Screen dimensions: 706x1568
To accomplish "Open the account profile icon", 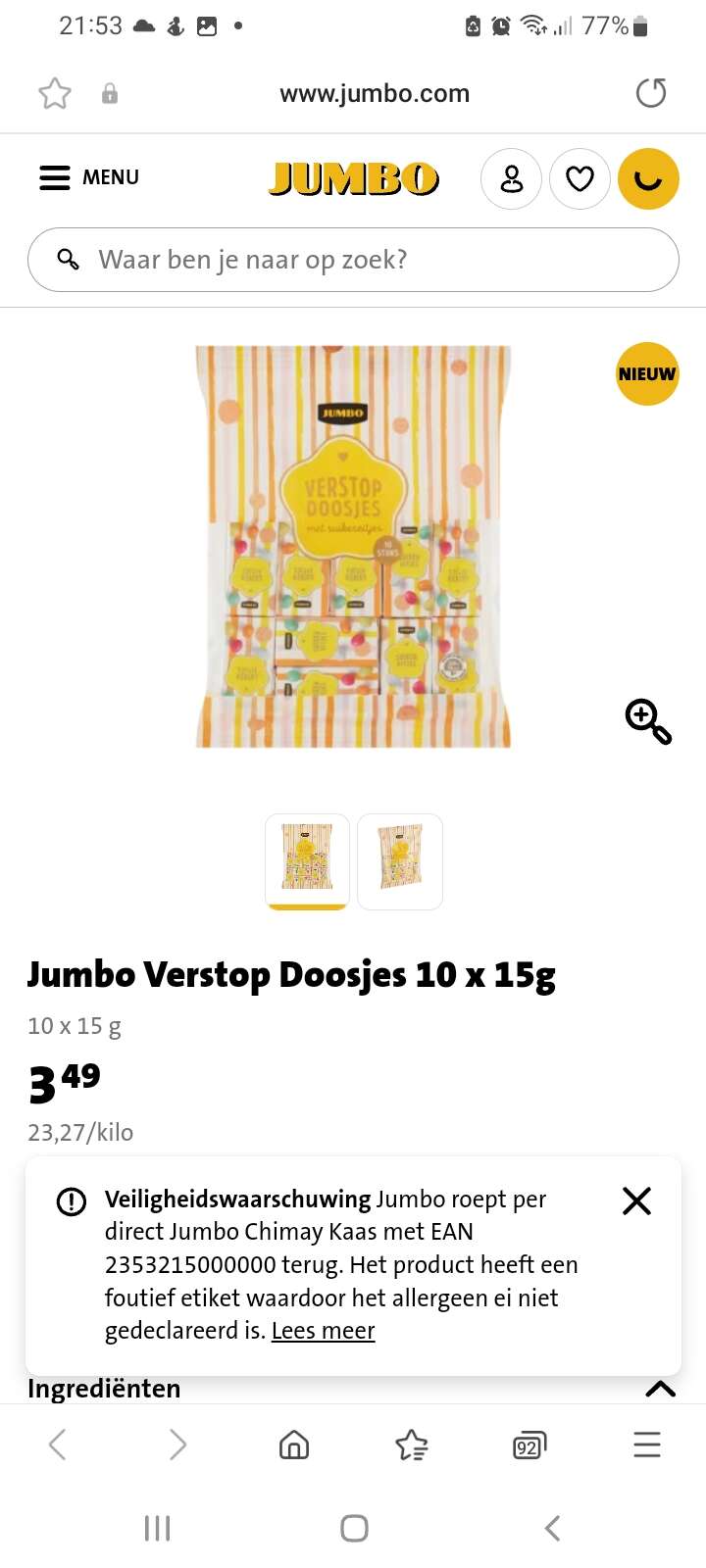I will [x=511, y=178].
